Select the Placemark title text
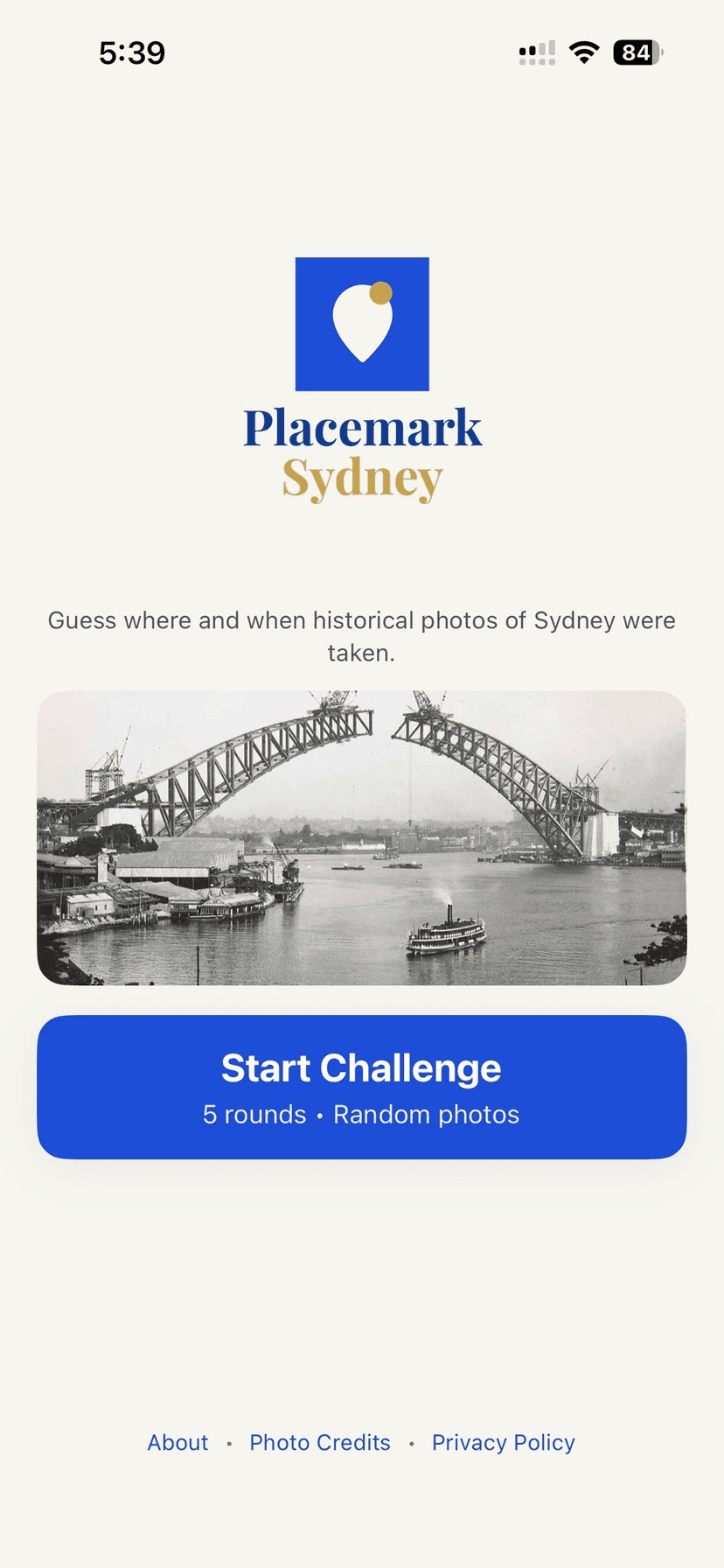 coord(362,428)
